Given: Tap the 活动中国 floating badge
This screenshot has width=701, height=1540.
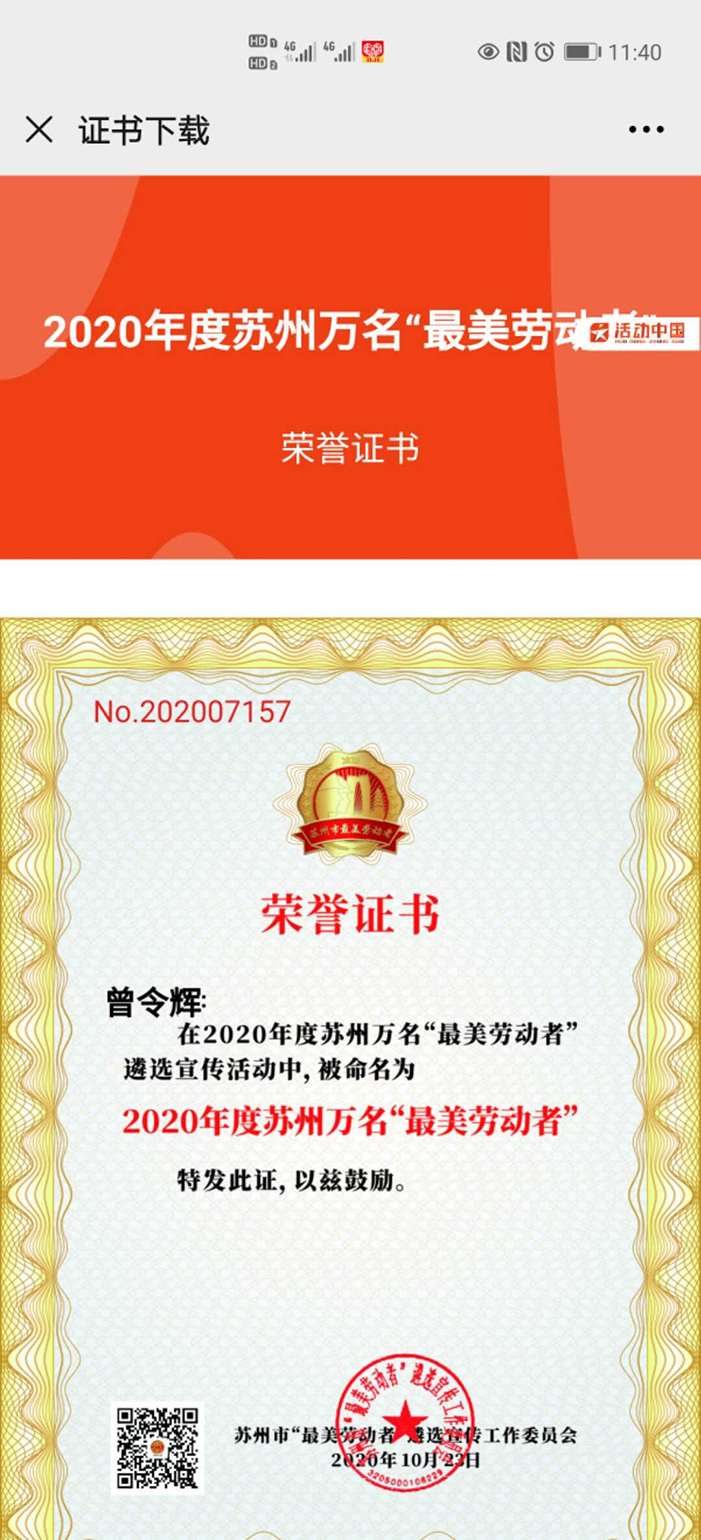Looking at the screenshot, I should coord(640,333).
